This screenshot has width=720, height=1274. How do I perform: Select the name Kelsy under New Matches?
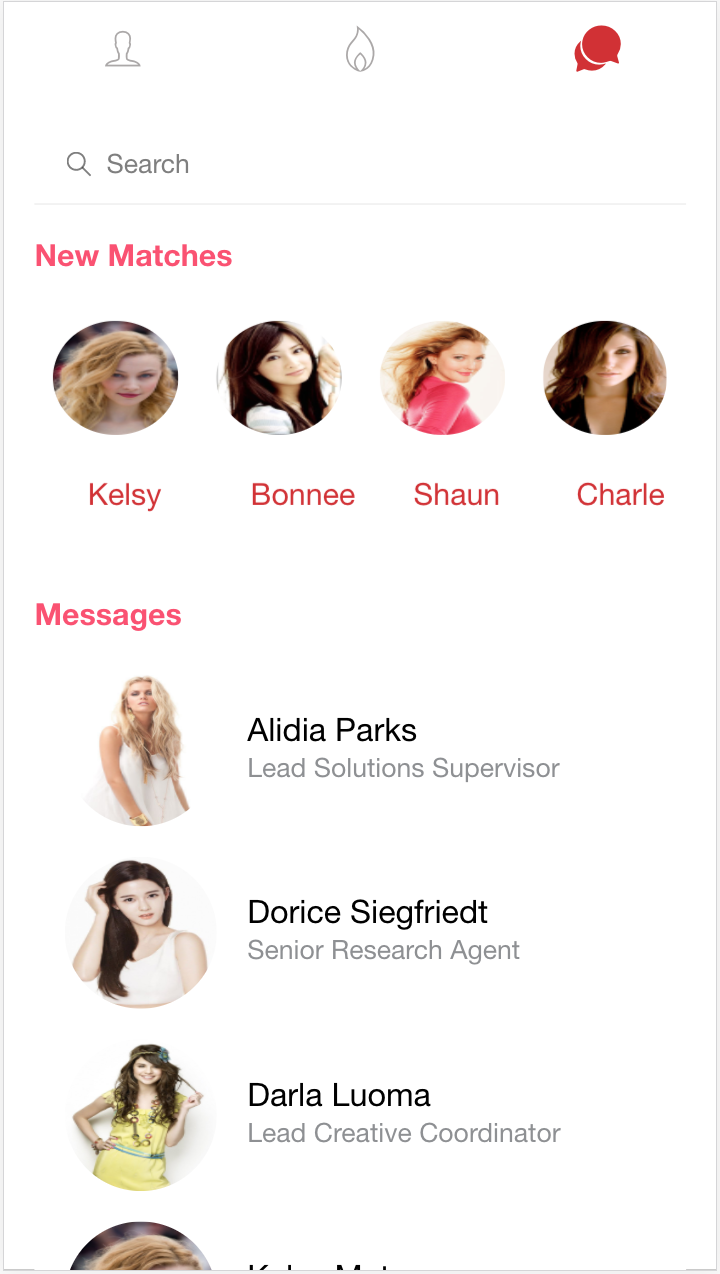(123, 494)
